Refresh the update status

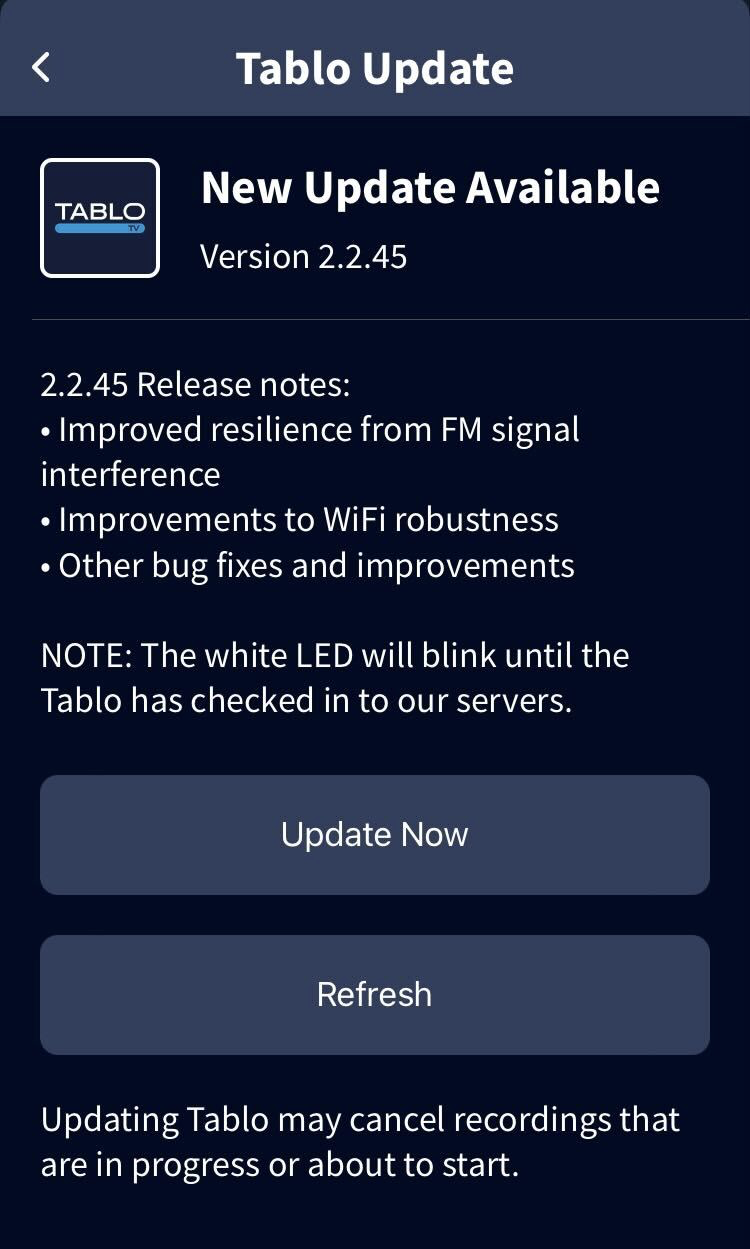click(x=375, y=995)
